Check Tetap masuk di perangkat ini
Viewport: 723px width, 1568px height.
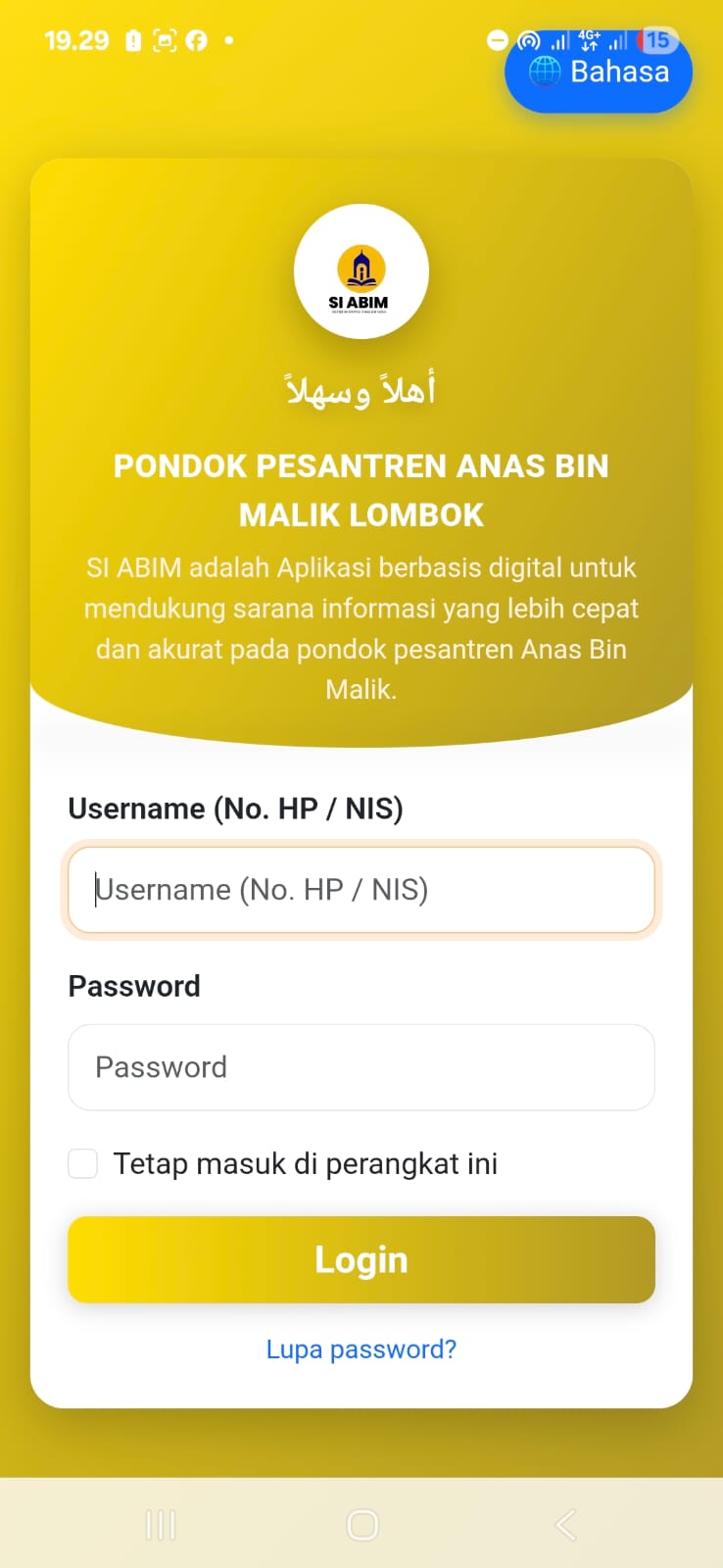coord(83,1164)
